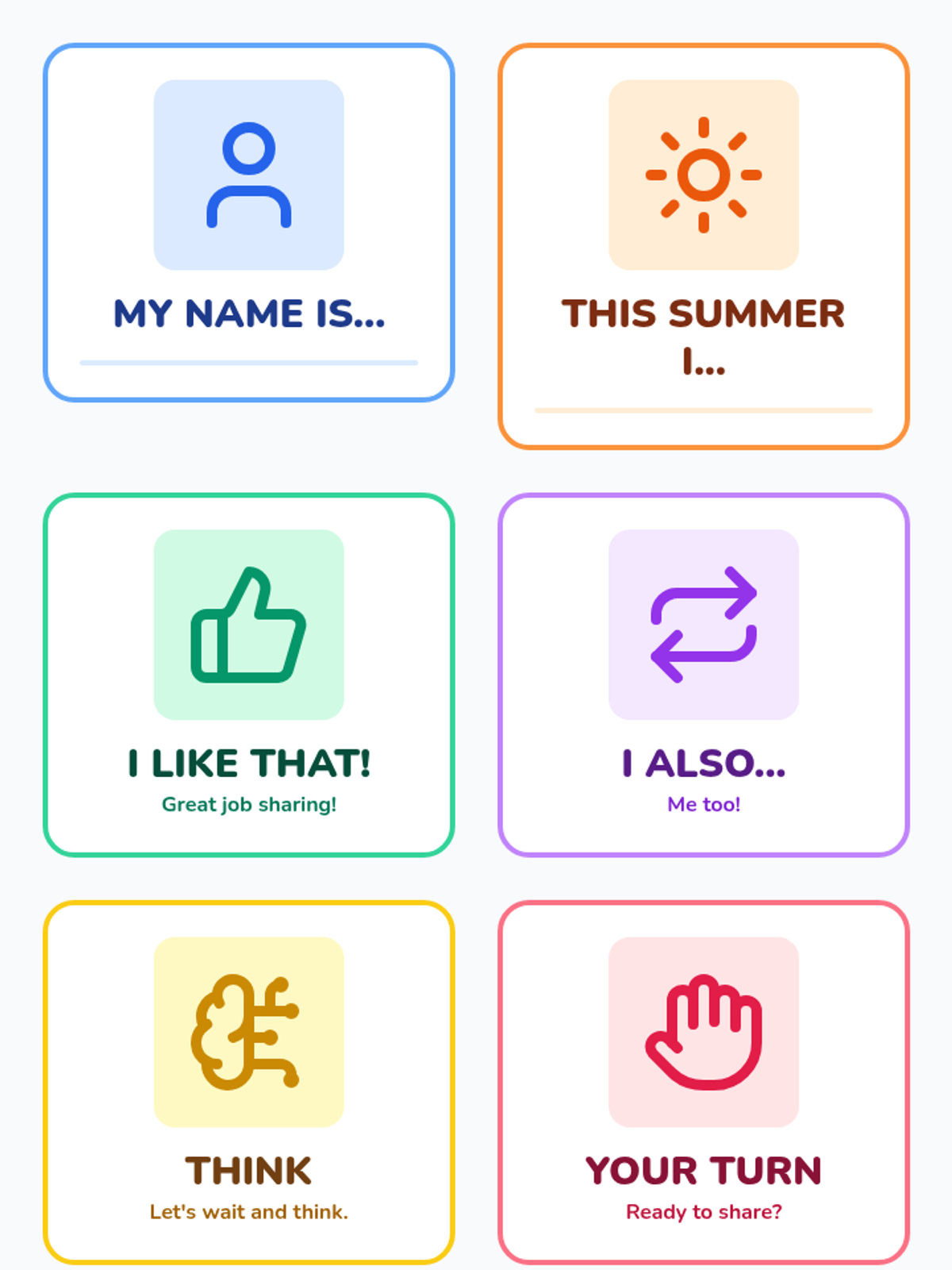Tap the "Your turn" card
952x1270 pixels.
(x=704, y=1082)
